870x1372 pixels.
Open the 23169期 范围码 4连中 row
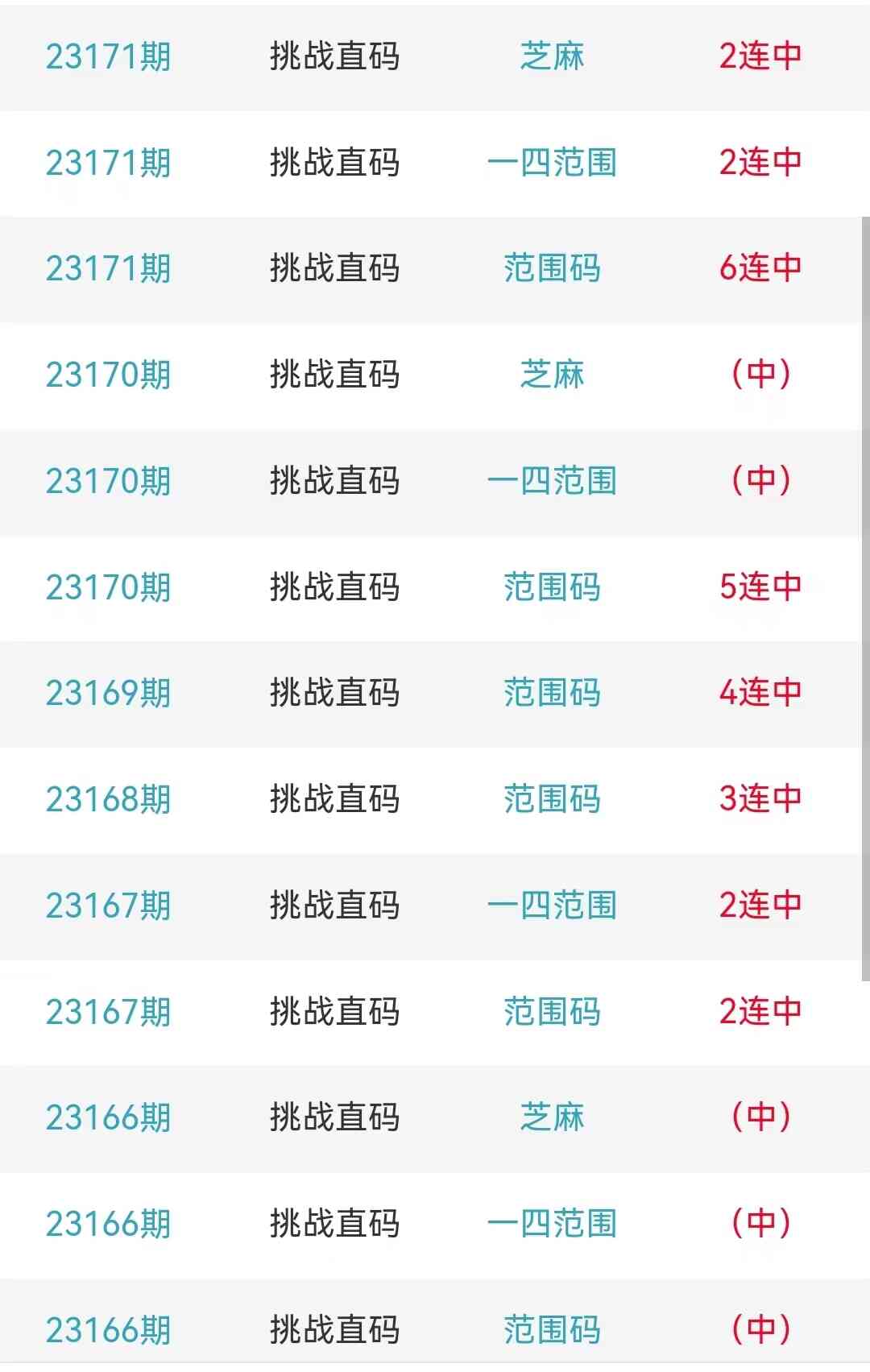tap(552, 693)
